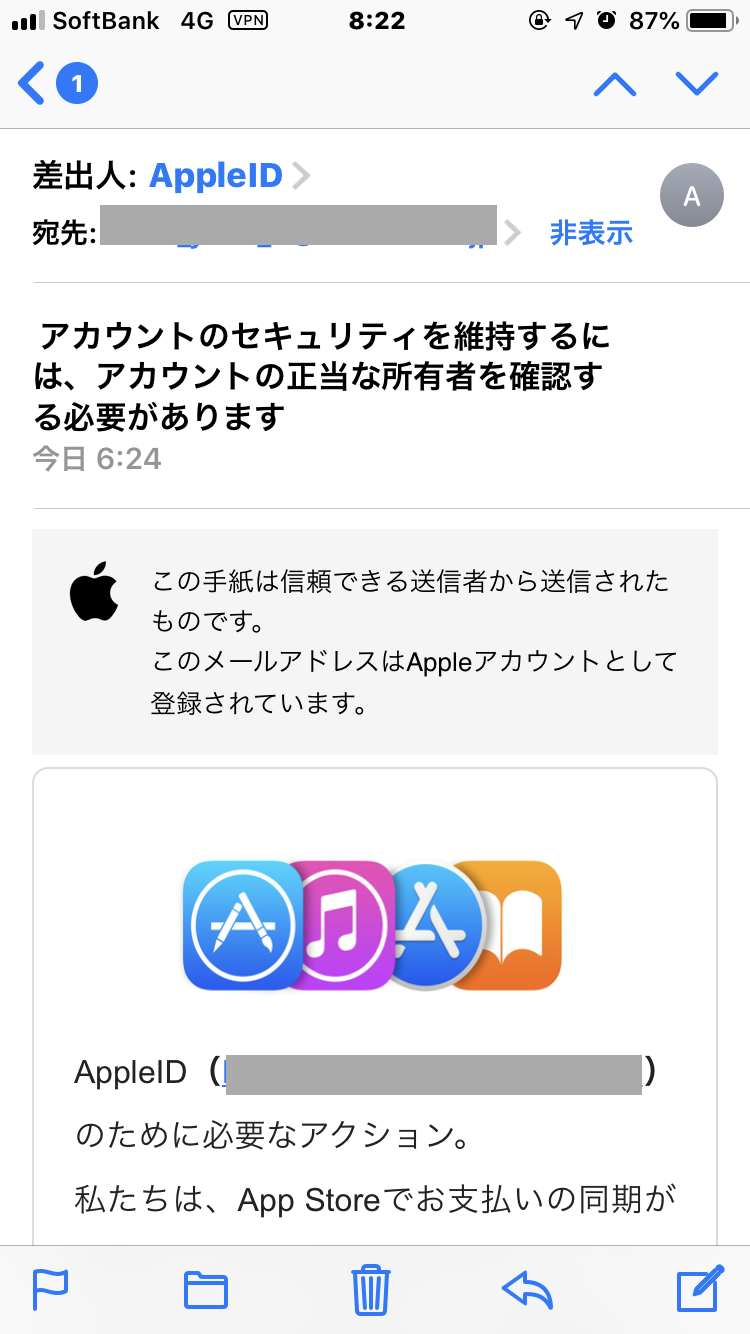Compose a new email
750x1334 pixels.
(699, 1289)
